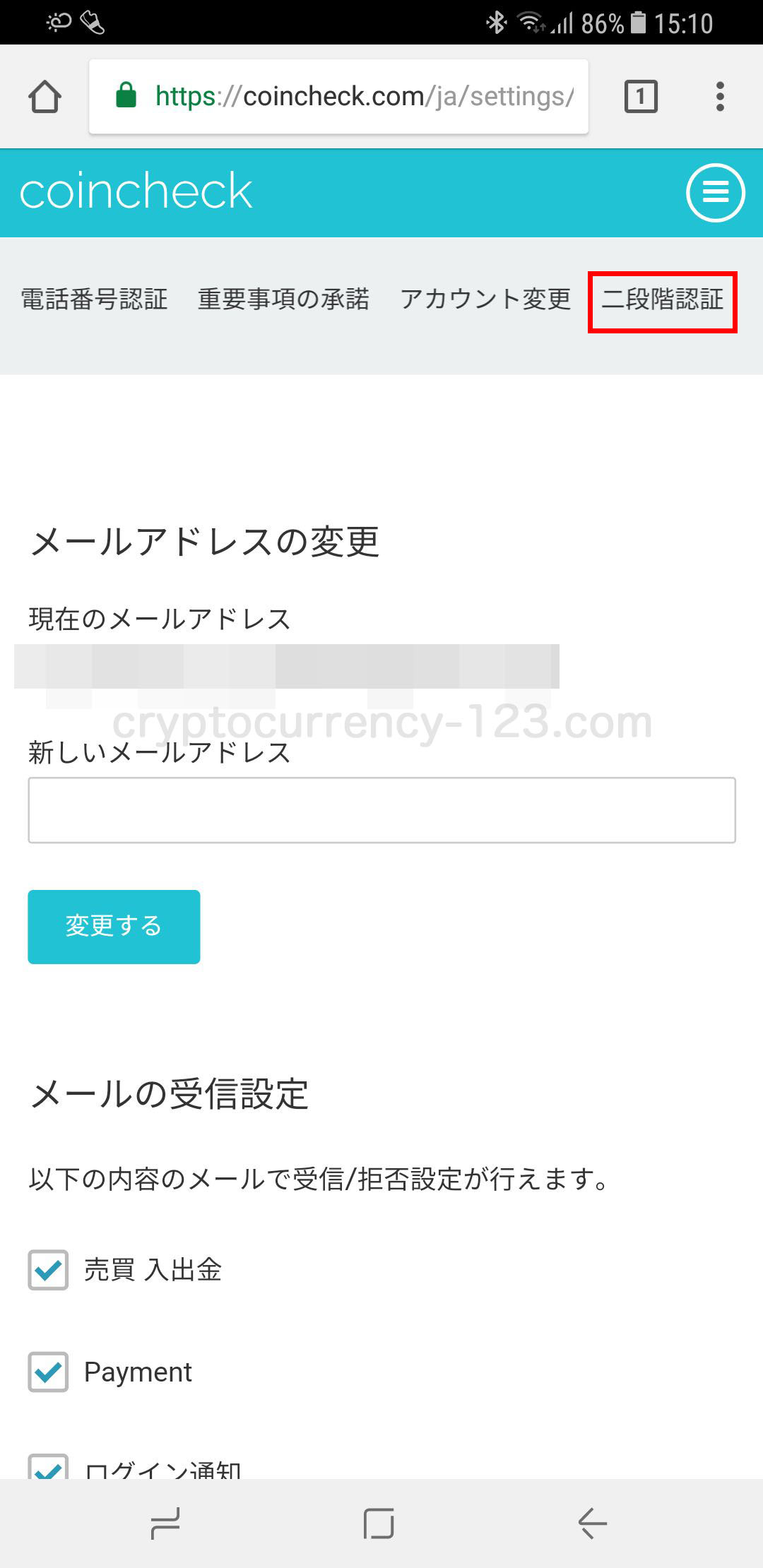Open the coincheck hamburger menu
This screenshot has height=1568, width=763.
pos(715,192)
